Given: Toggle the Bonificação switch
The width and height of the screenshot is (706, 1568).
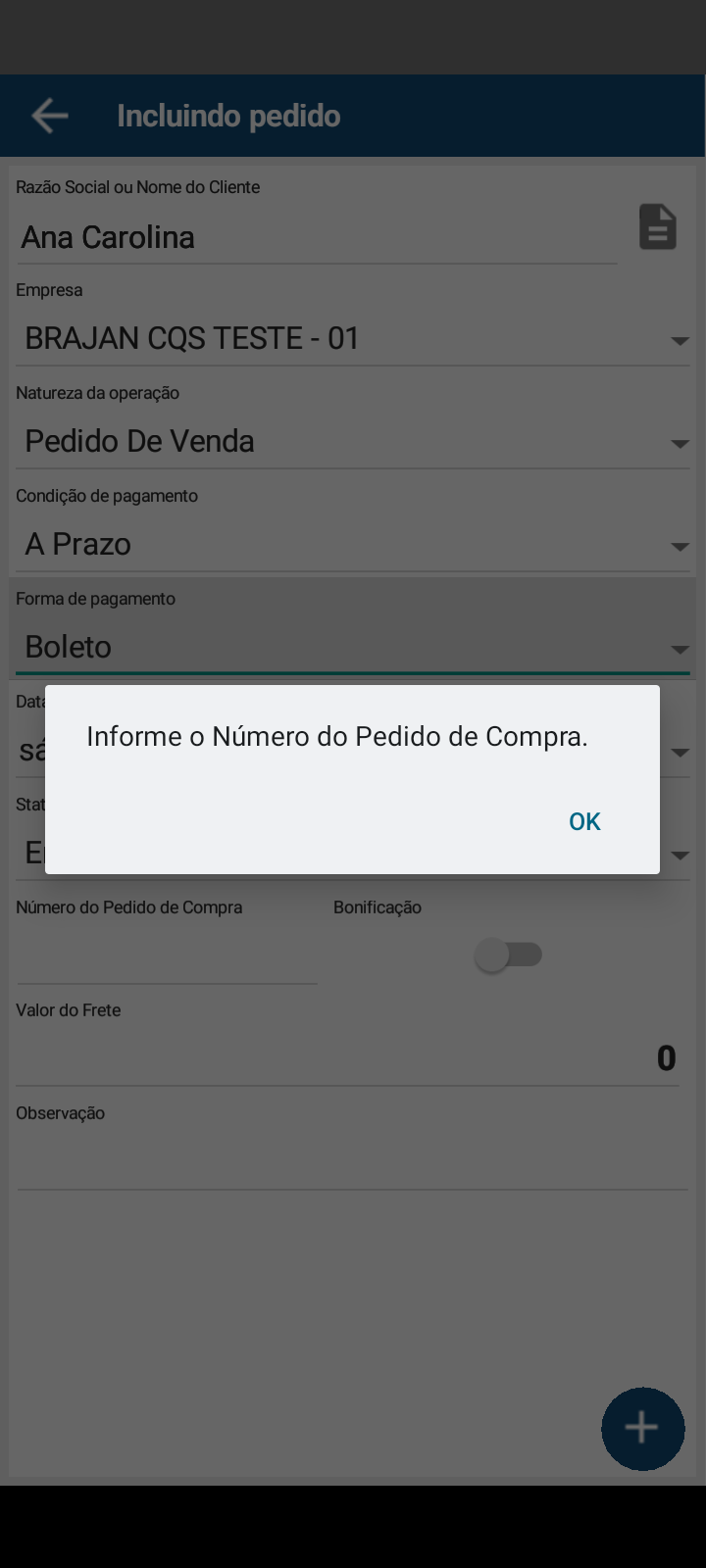Looking at the screenshot, I should click(x=508, y=955).
